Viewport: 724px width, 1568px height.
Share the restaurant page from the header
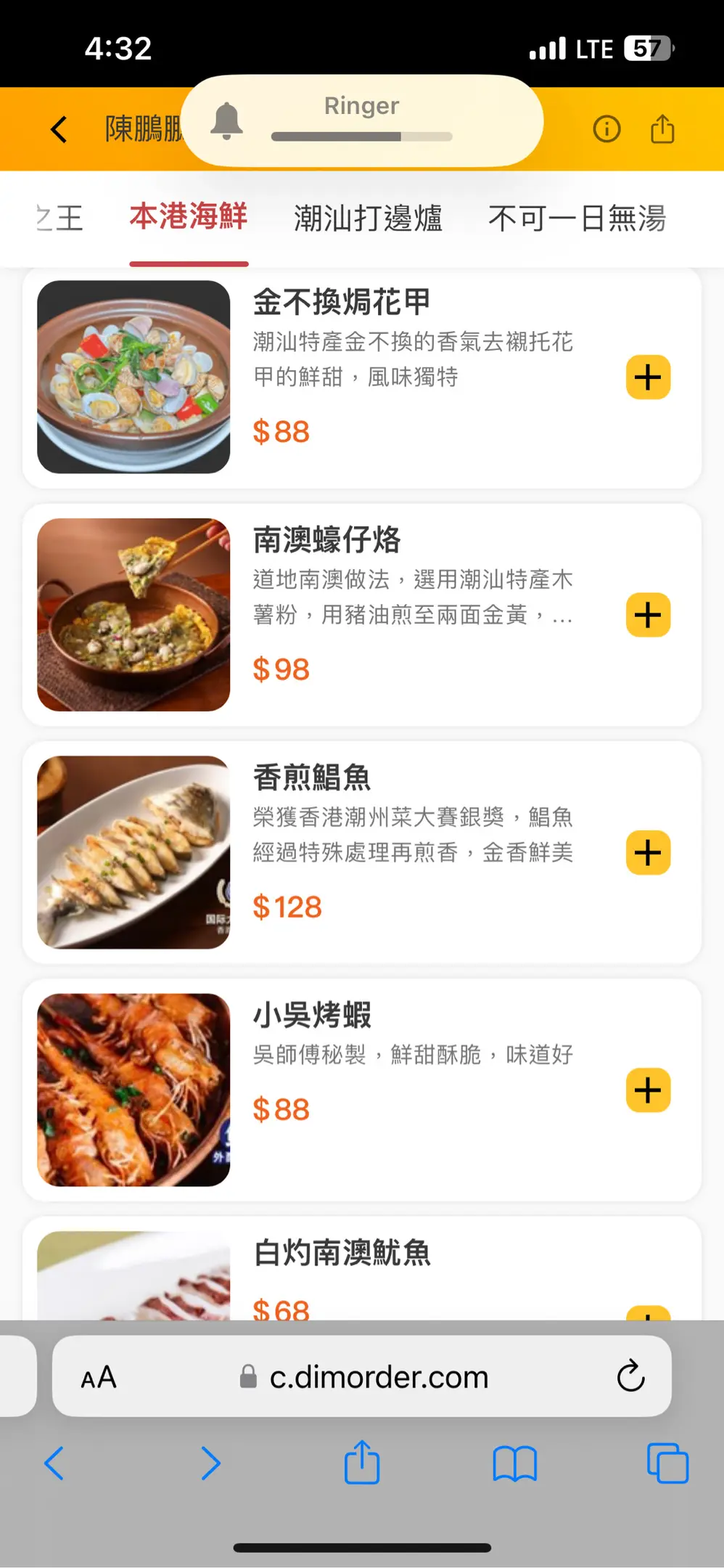point(662,129)
